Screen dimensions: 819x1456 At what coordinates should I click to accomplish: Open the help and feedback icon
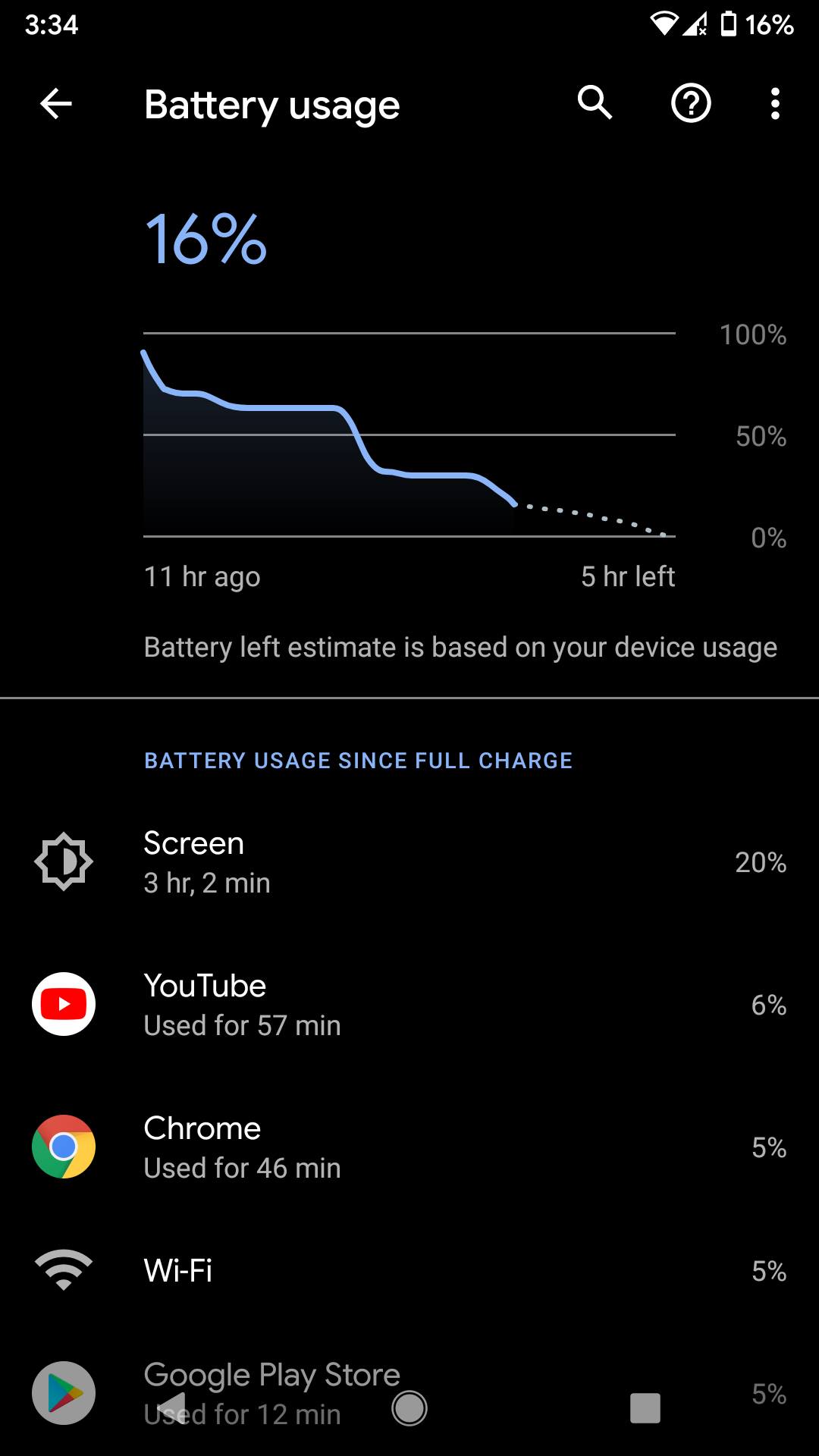(691, 103)
